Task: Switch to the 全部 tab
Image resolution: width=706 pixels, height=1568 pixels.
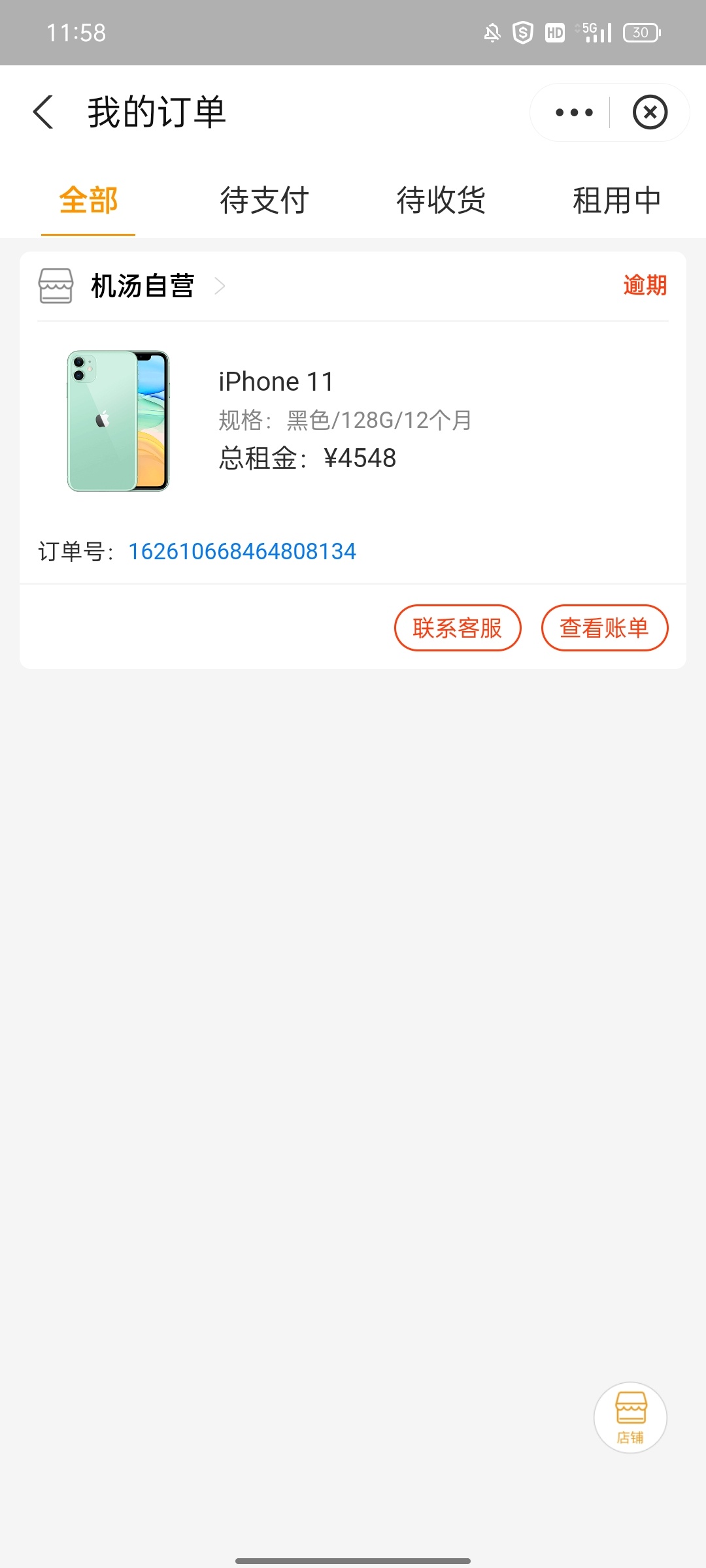Action: pyautogui.click(x=88, y=201)
